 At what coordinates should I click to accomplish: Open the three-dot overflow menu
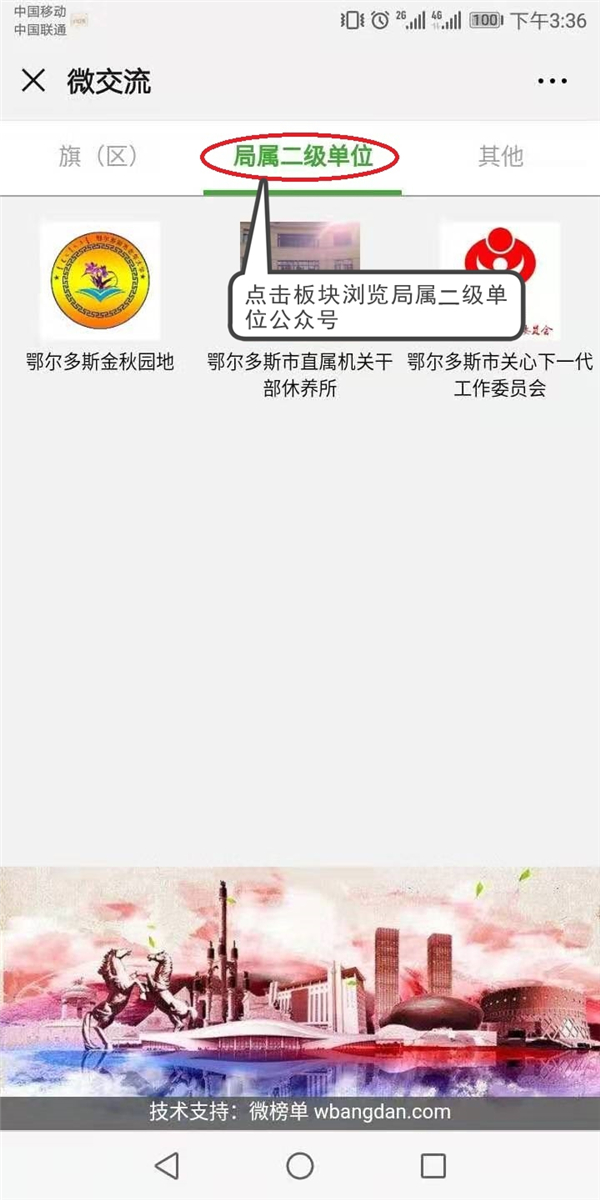coord(552,81)
